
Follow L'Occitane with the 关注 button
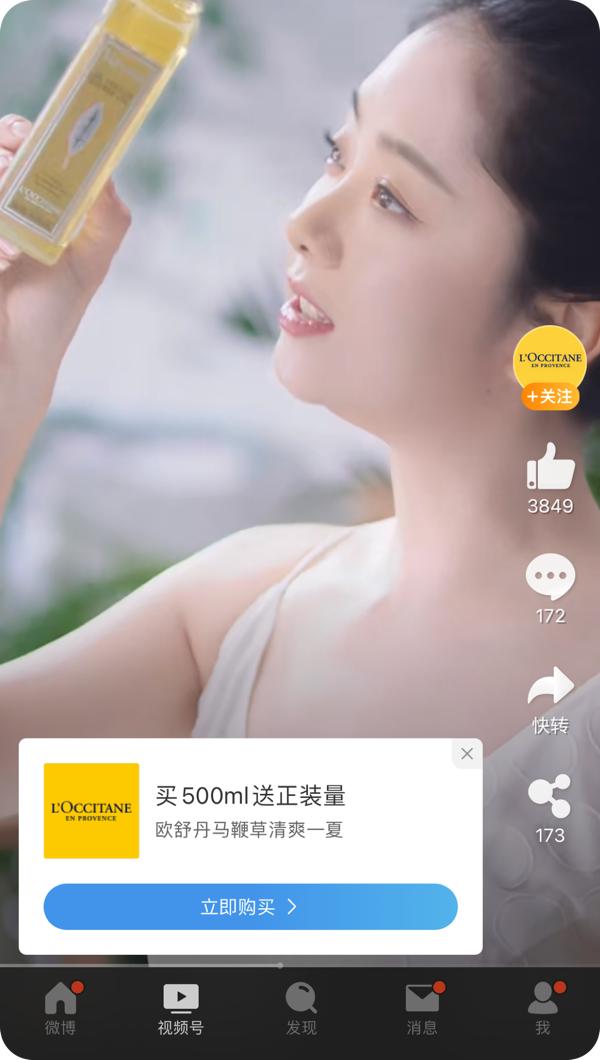(x=550, y=397)
